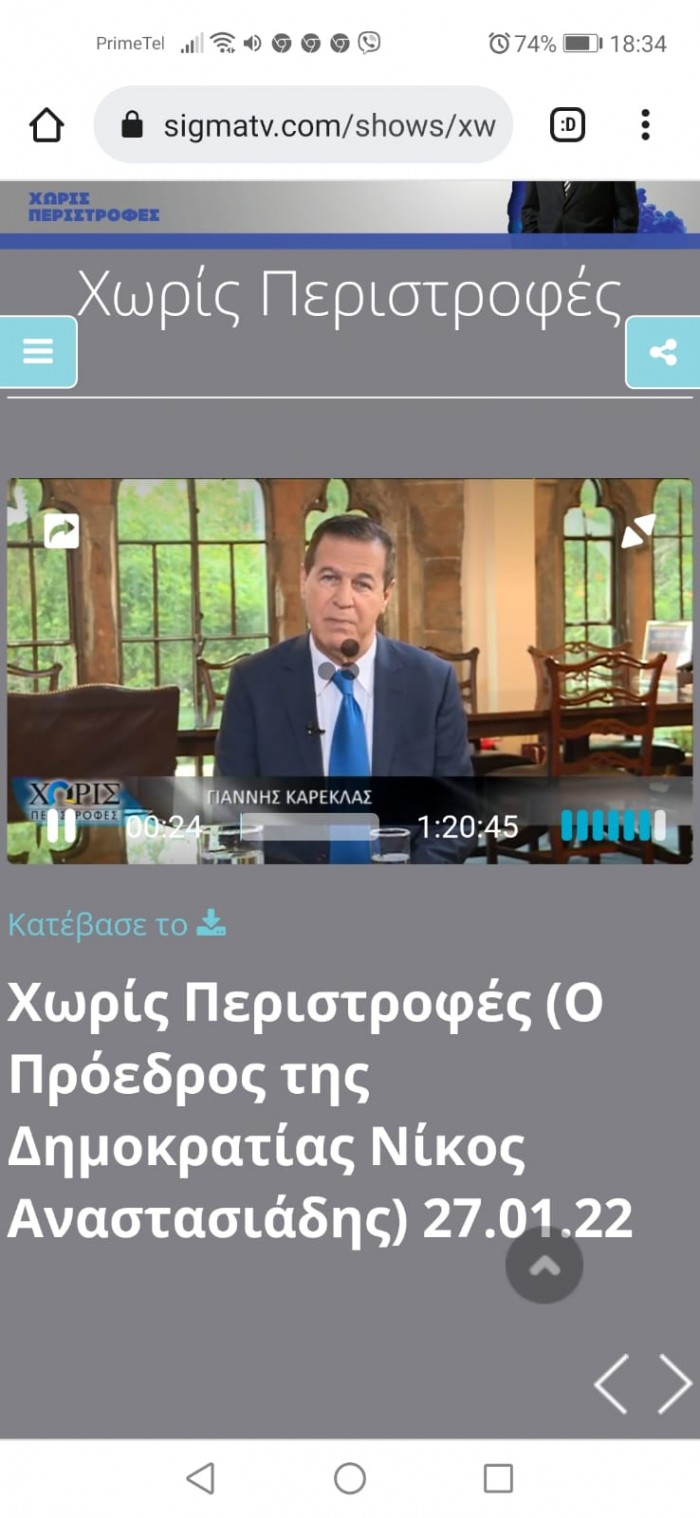Expand the video to fullscreen
The width and height of the screenshot is (700, 1518).
pyautogui.click(x=638, y=531)
